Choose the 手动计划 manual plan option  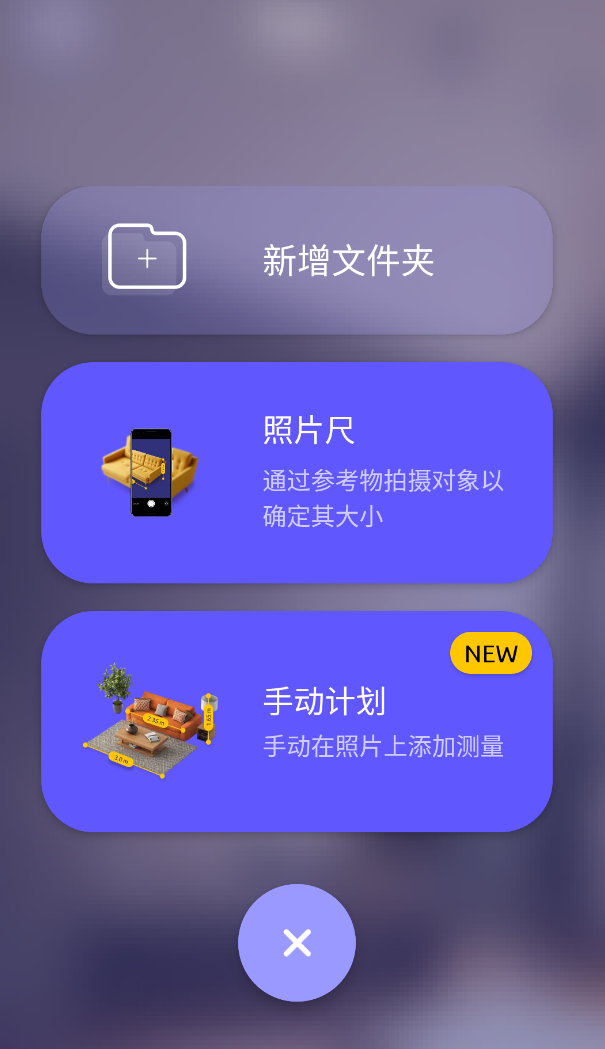297,721
